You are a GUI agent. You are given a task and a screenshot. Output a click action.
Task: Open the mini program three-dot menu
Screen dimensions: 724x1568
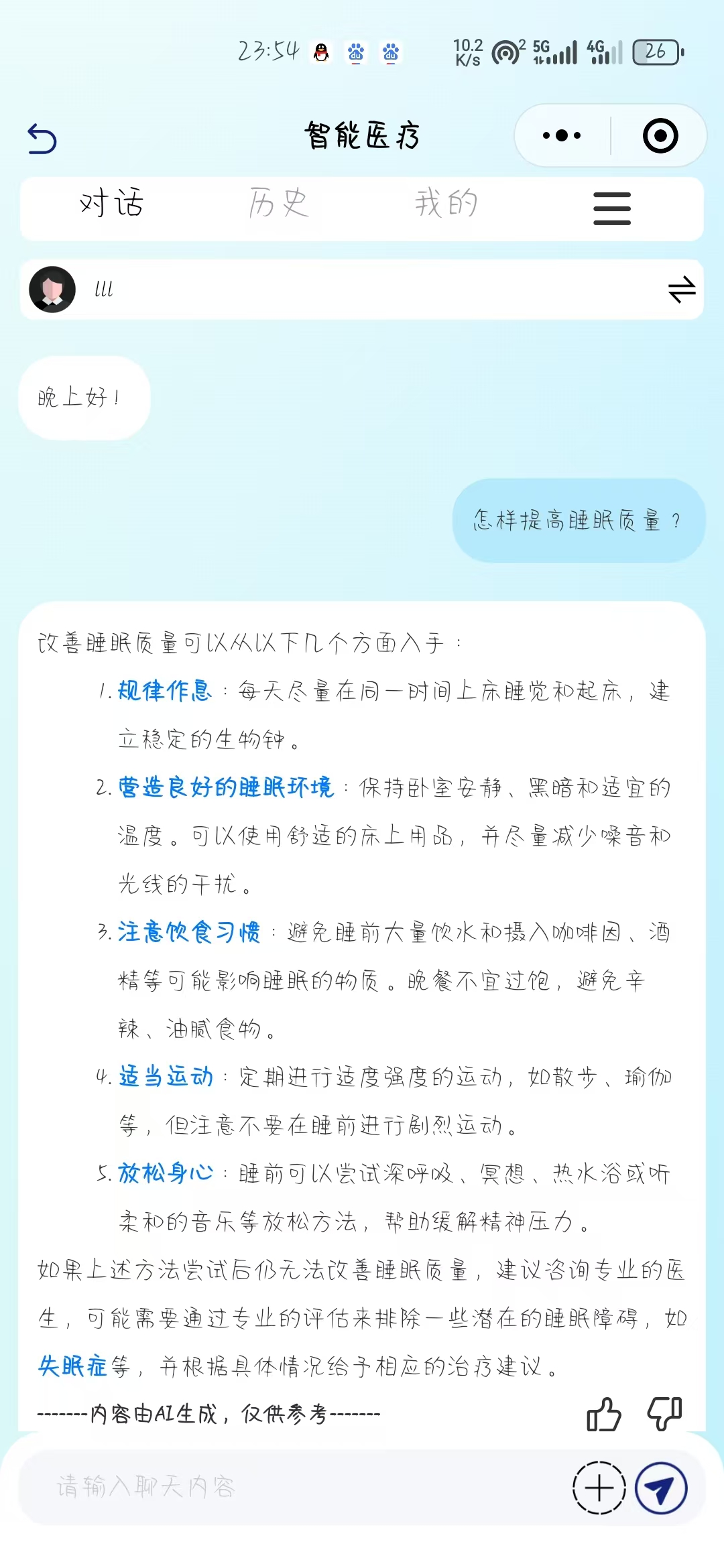562,136
